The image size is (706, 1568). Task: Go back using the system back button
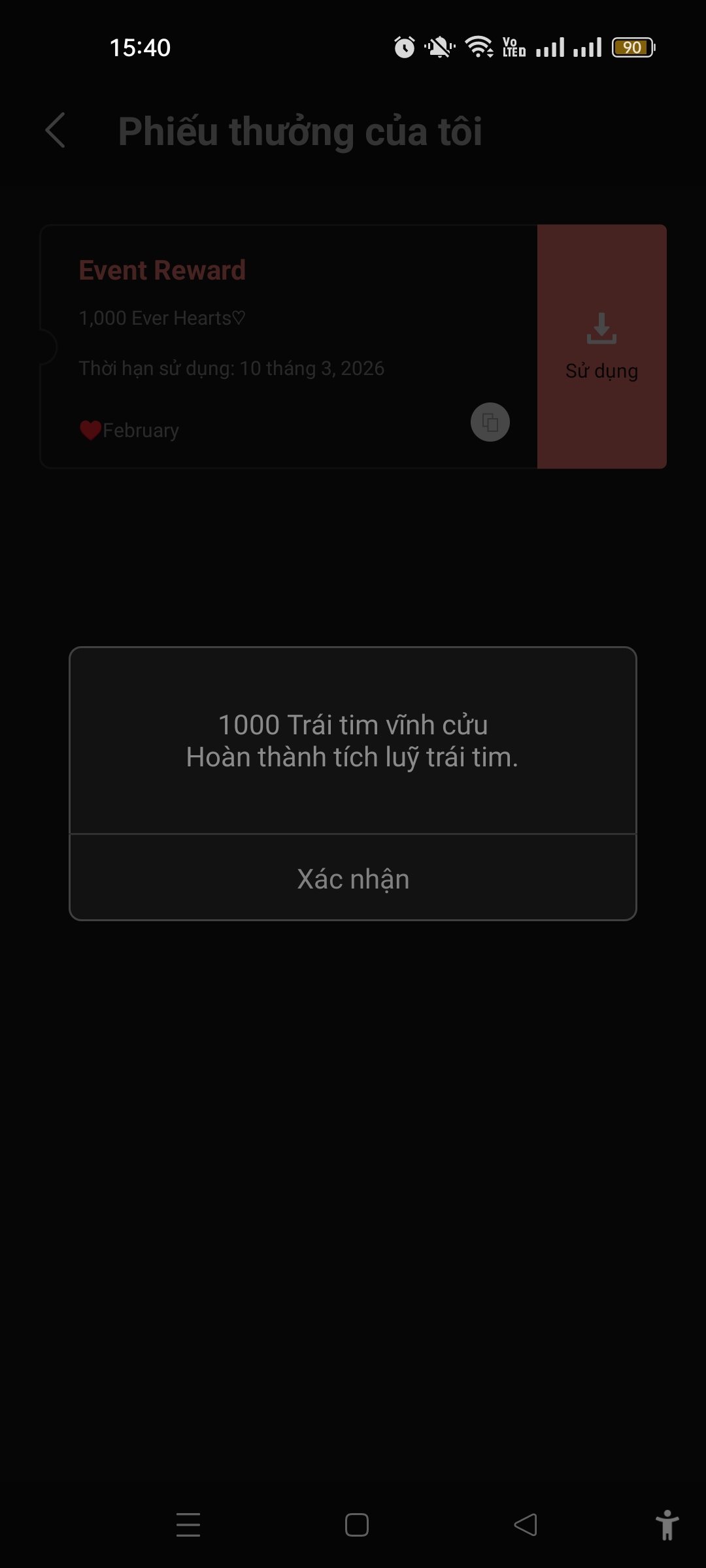pyautogui.click(x=526, y=1525)
